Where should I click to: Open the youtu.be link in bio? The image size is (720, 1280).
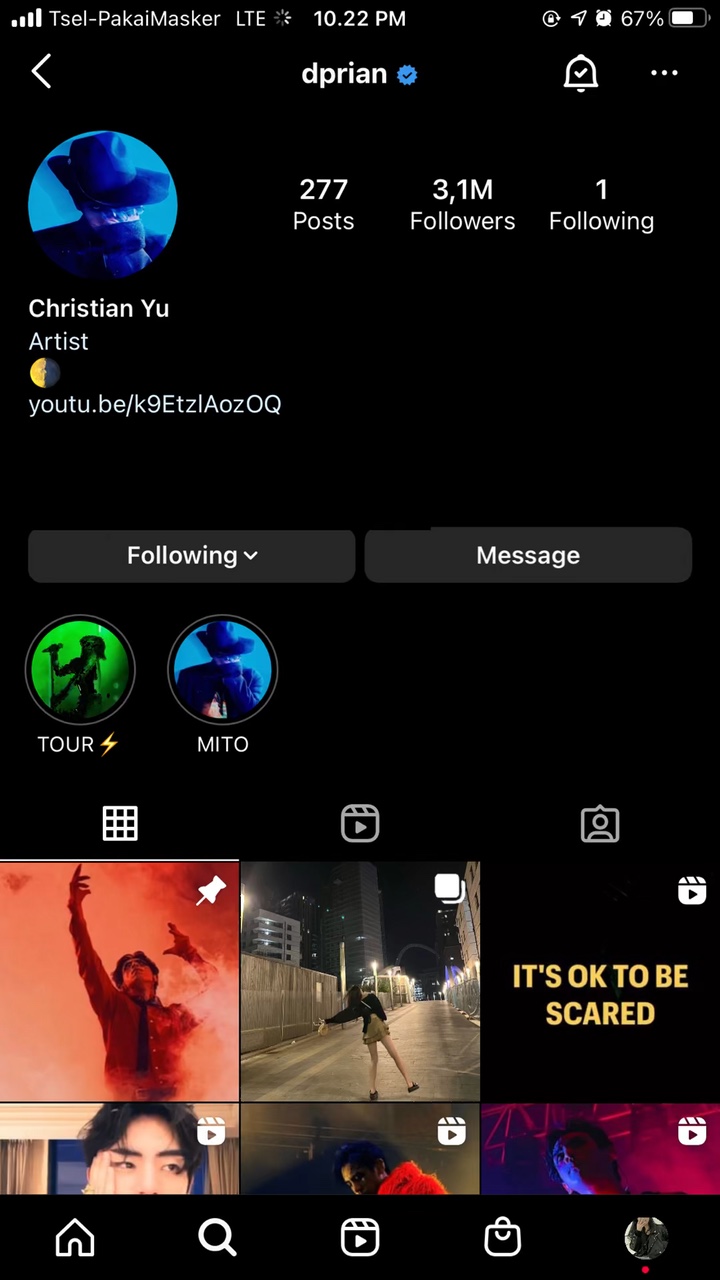(x=154, y=404)
